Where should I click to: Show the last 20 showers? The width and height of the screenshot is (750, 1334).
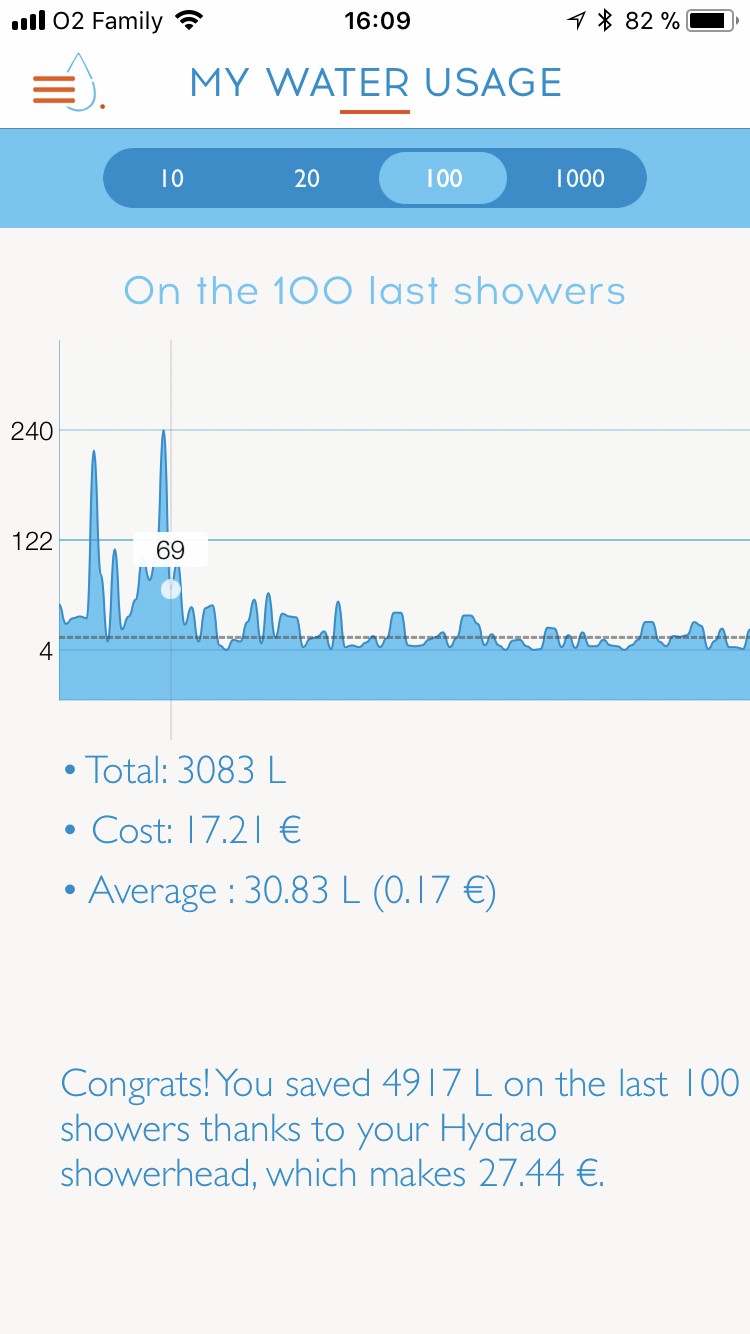307,179
